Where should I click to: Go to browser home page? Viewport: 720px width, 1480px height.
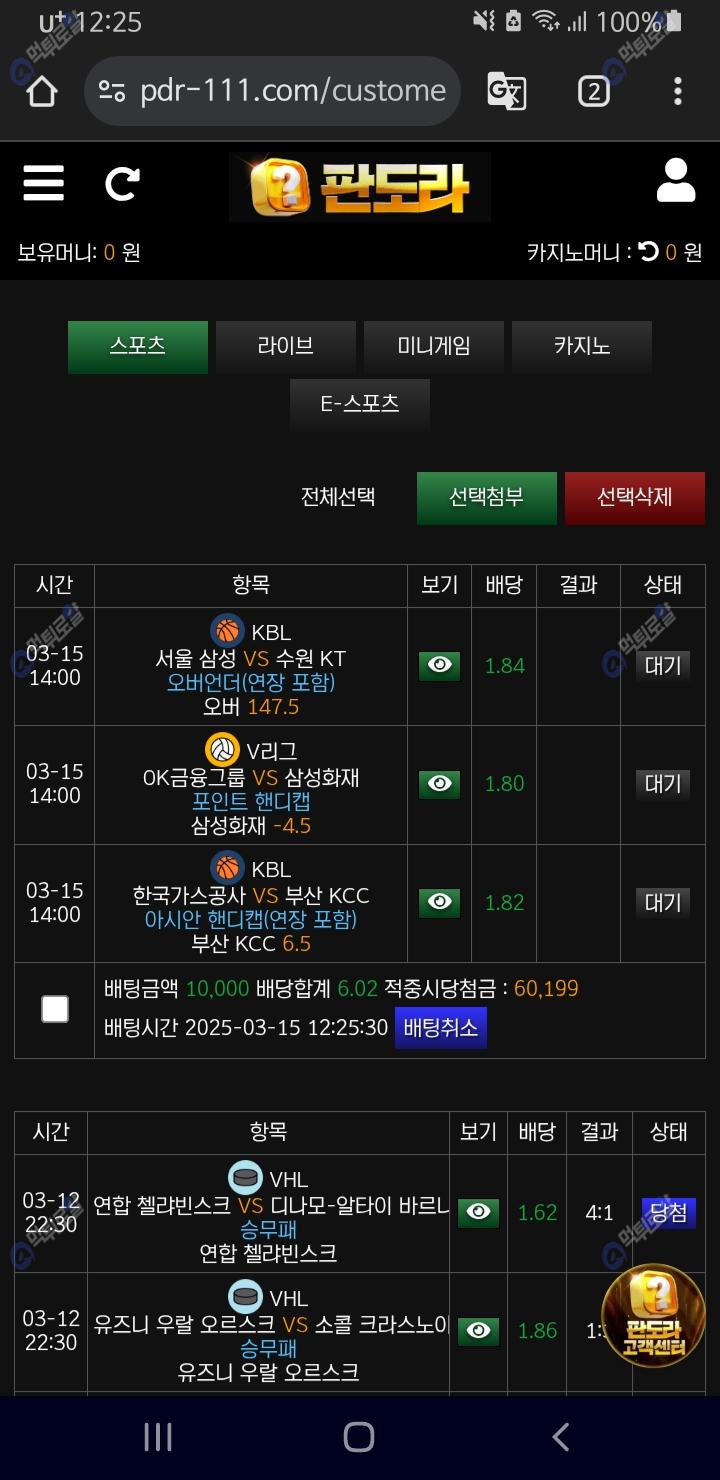[42, 91]
